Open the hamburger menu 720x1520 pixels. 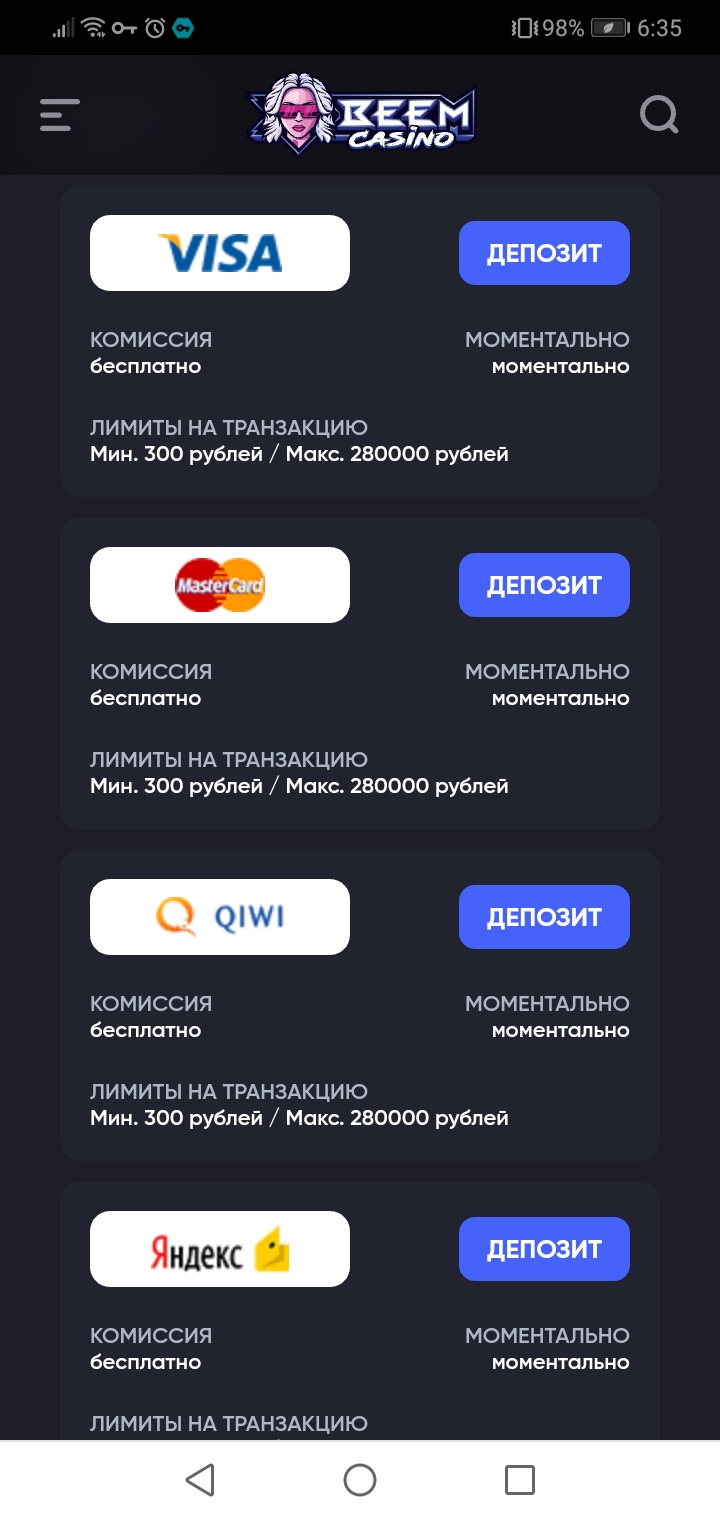[x=60, y=115]
